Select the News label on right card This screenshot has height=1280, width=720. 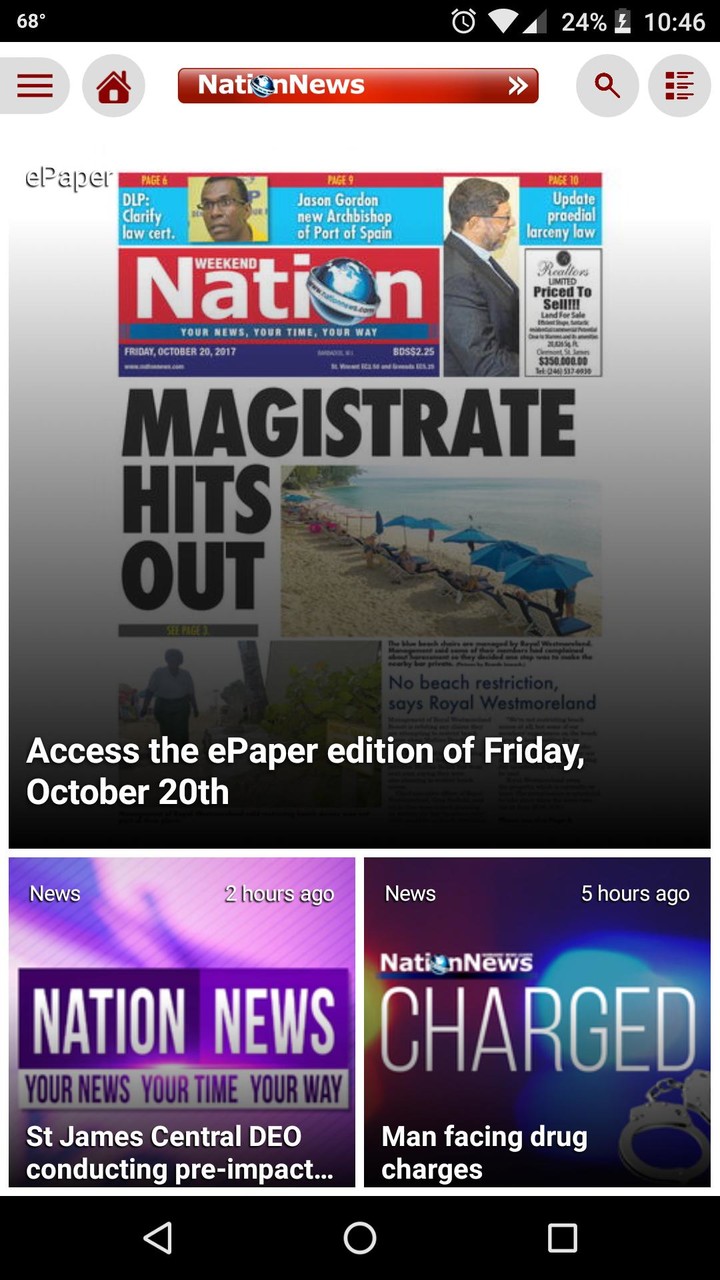[x=410, y=893]
